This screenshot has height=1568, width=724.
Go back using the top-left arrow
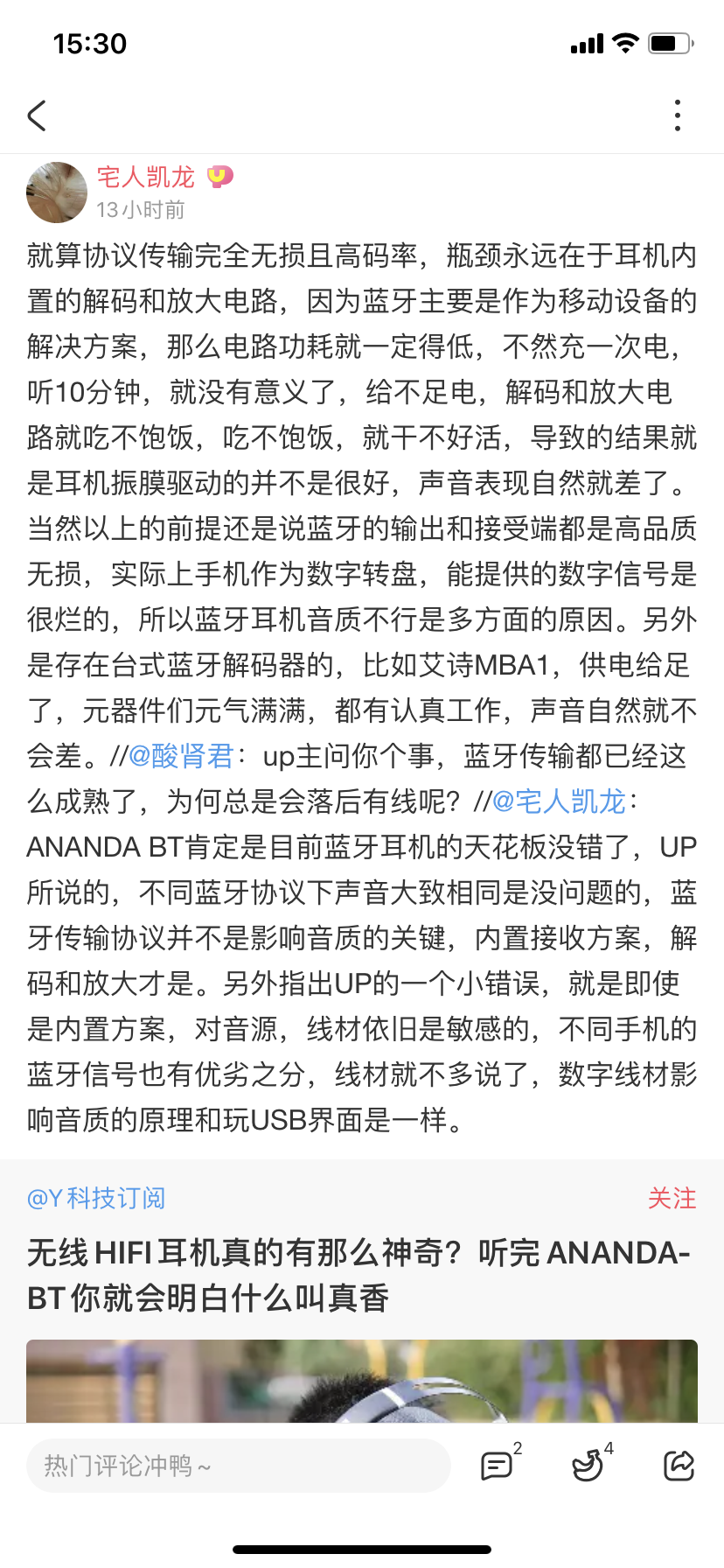coord(37,115)
